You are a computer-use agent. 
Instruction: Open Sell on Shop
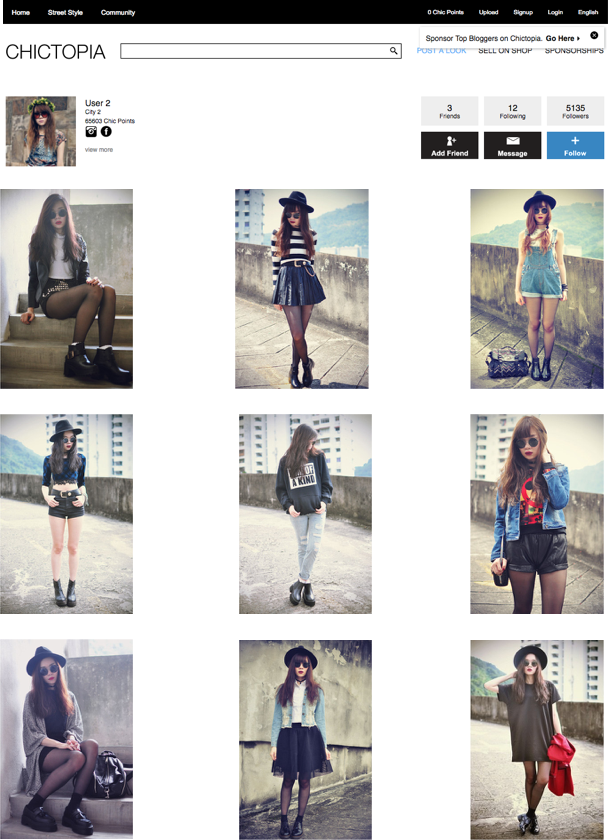click(x=505, y=51)
